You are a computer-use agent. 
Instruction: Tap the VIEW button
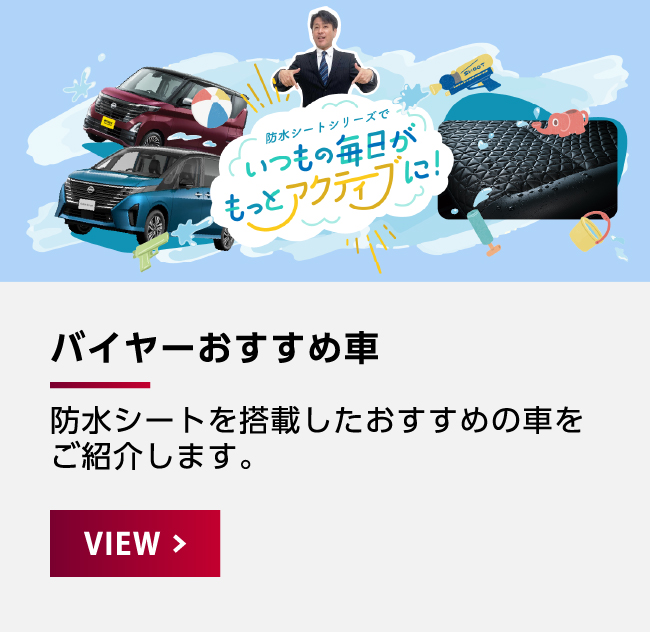pyautogui.click(x=135, y=543)
